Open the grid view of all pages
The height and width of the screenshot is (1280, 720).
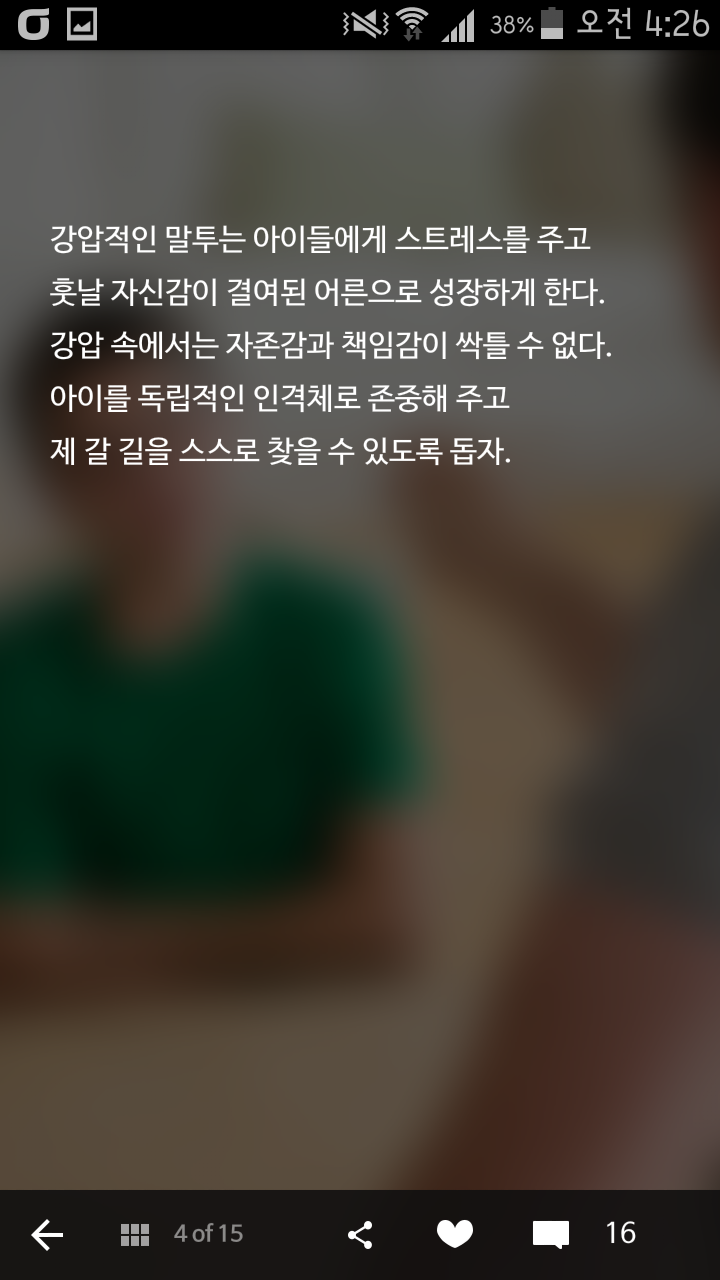click(x=135, y=1235)
